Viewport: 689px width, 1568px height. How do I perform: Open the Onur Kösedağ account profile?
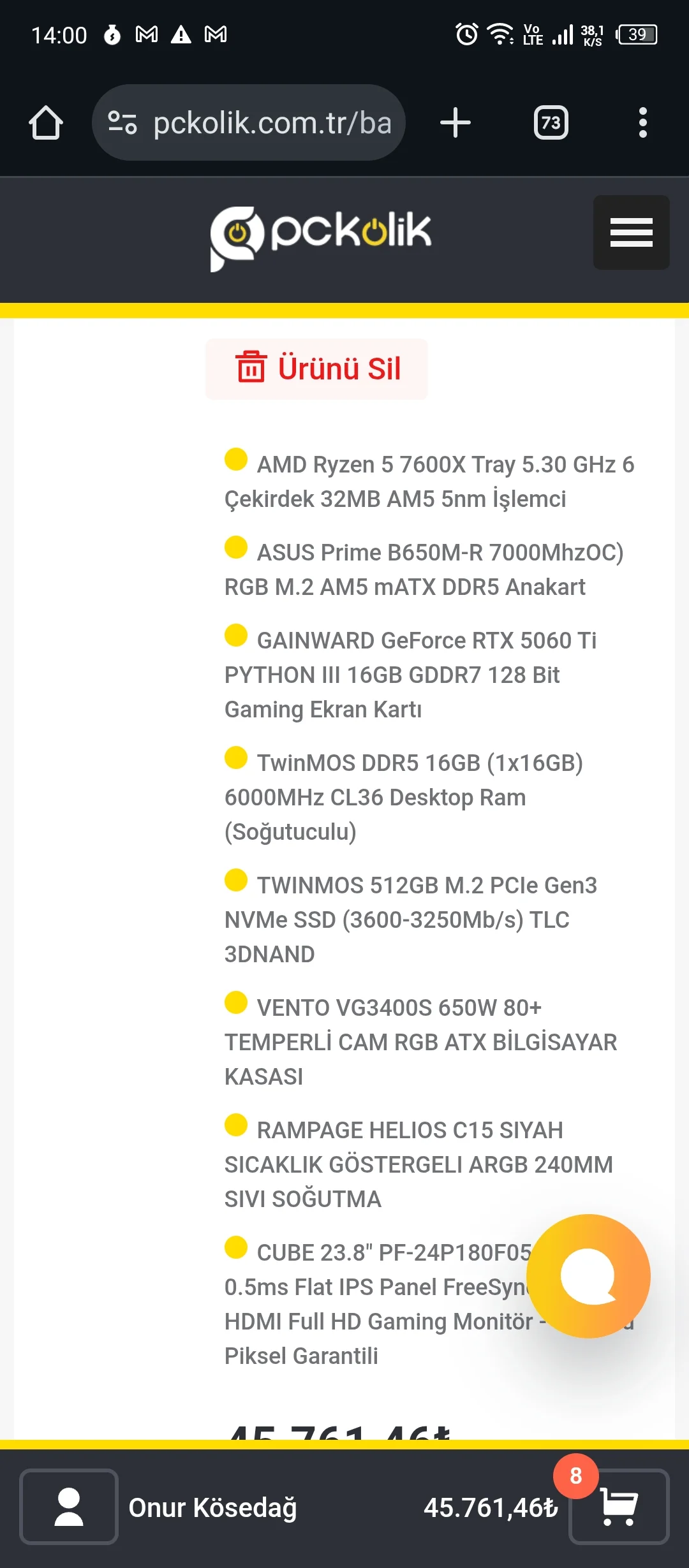pos(69,1507)
